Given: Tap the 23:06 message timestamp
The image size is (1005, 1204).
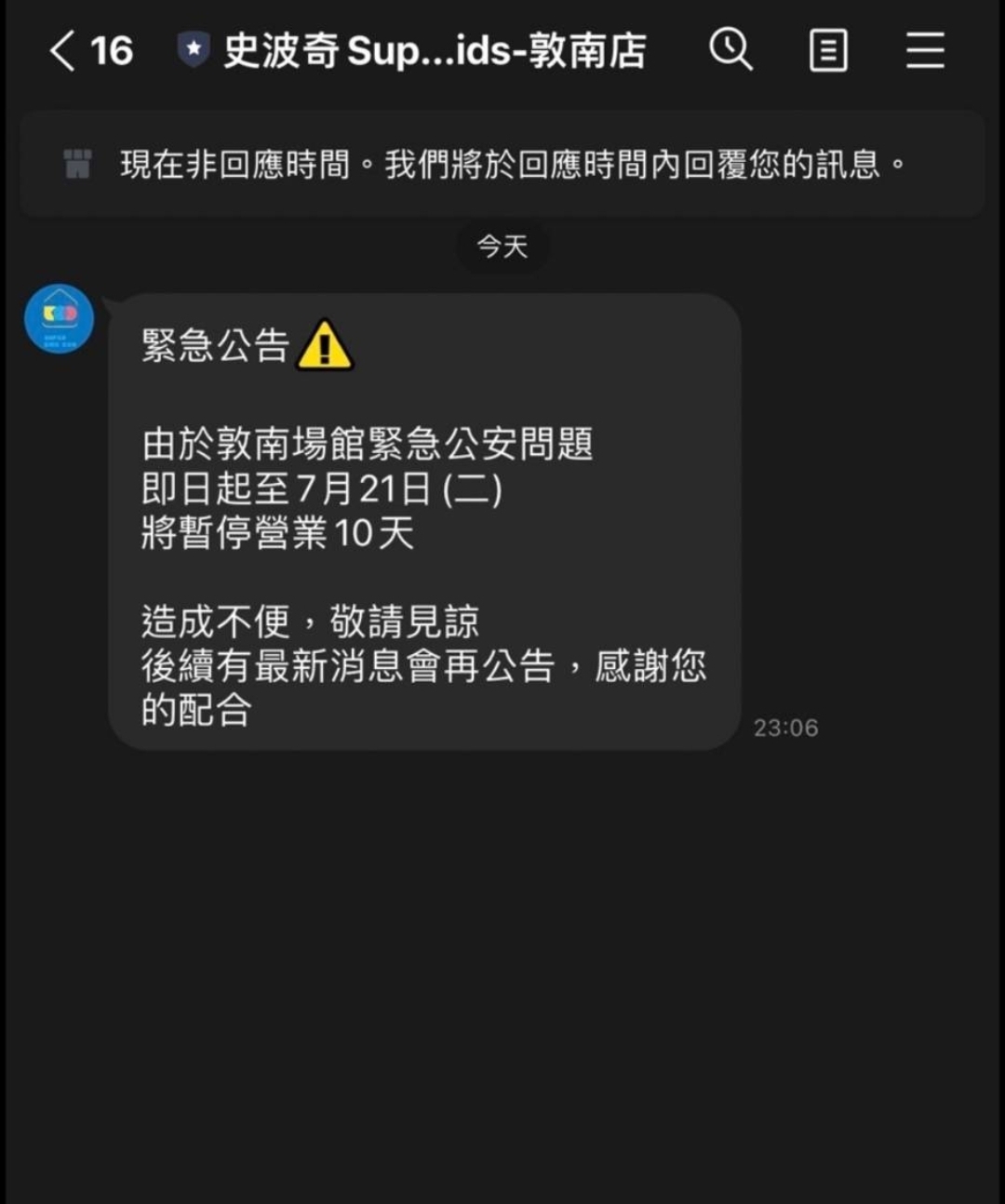Looking at the screenshot, I should 786,728.
